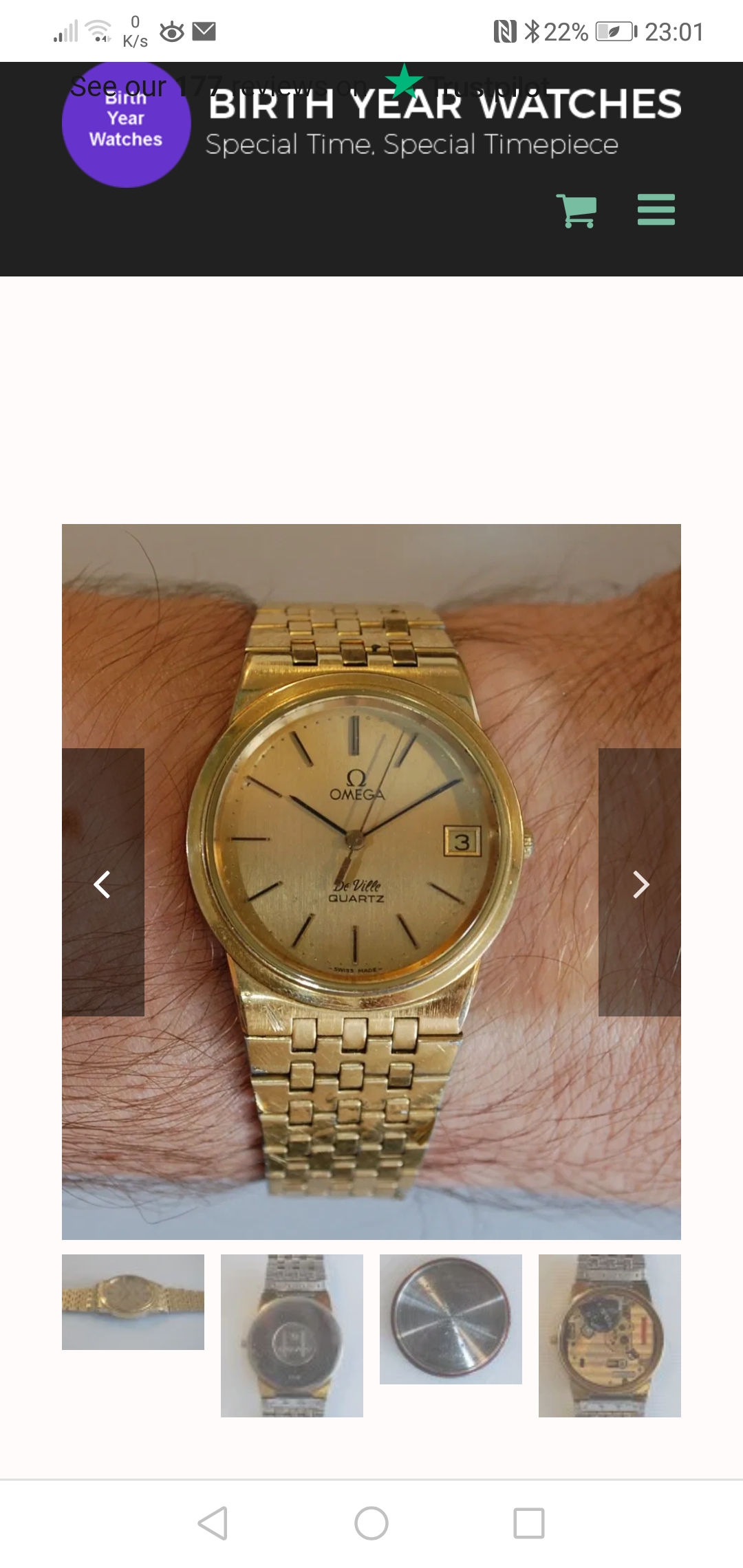Select the watch case-back thumbnail
Image resolution: width=743 pixels, height=1568 pixels.
pos(292,1335)
